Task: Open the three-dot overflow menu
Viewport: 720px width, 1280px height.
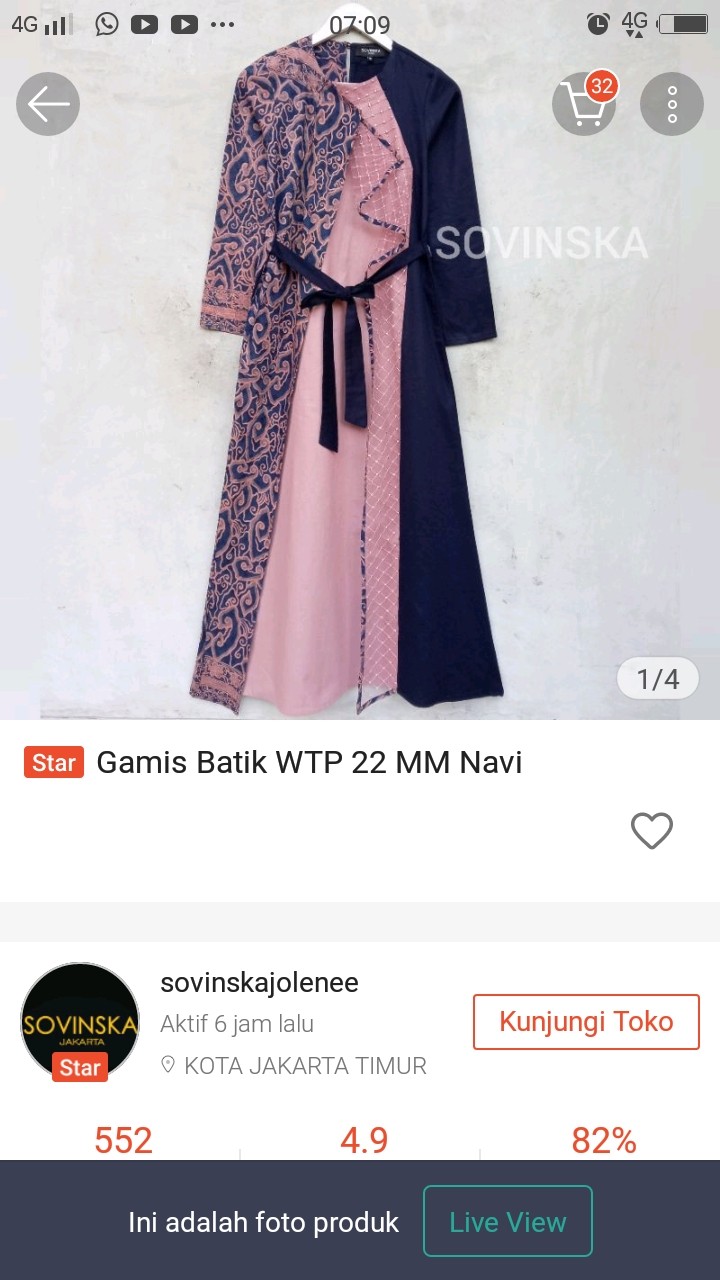Action: pos(671,103)
